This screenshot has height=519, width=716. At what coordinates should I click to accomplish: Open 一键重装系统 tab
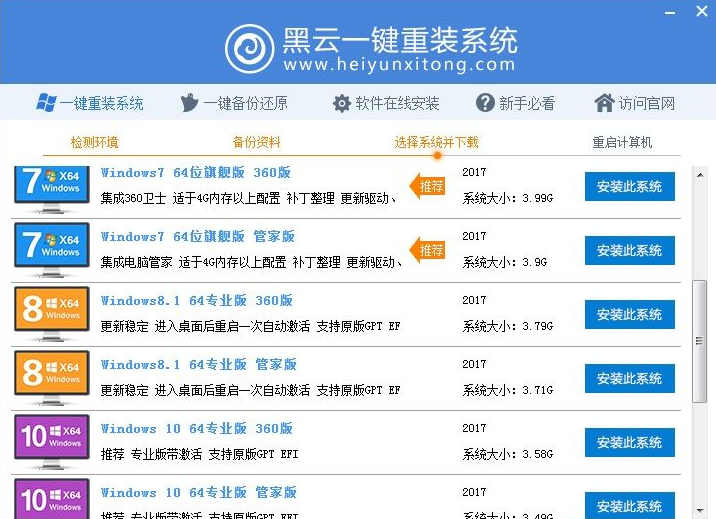[90, 103]
